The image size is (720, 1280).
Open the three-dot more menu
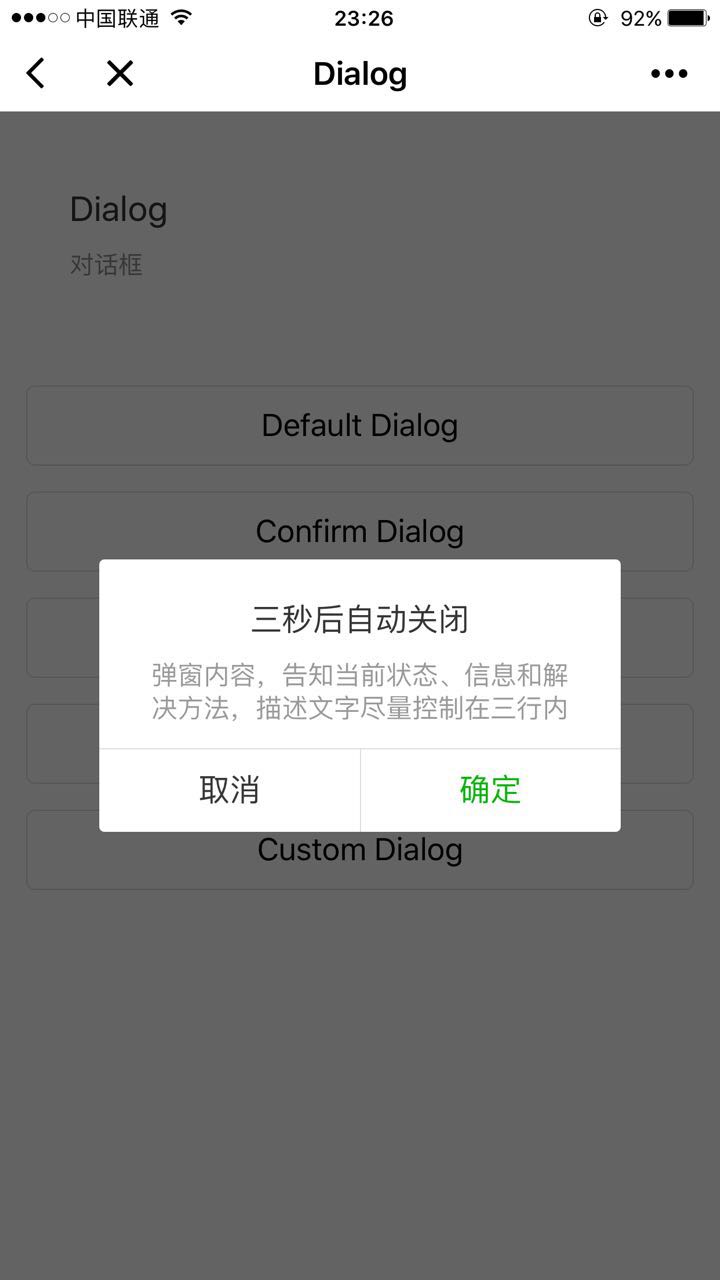pyautogui.click(x=669, y=73)
